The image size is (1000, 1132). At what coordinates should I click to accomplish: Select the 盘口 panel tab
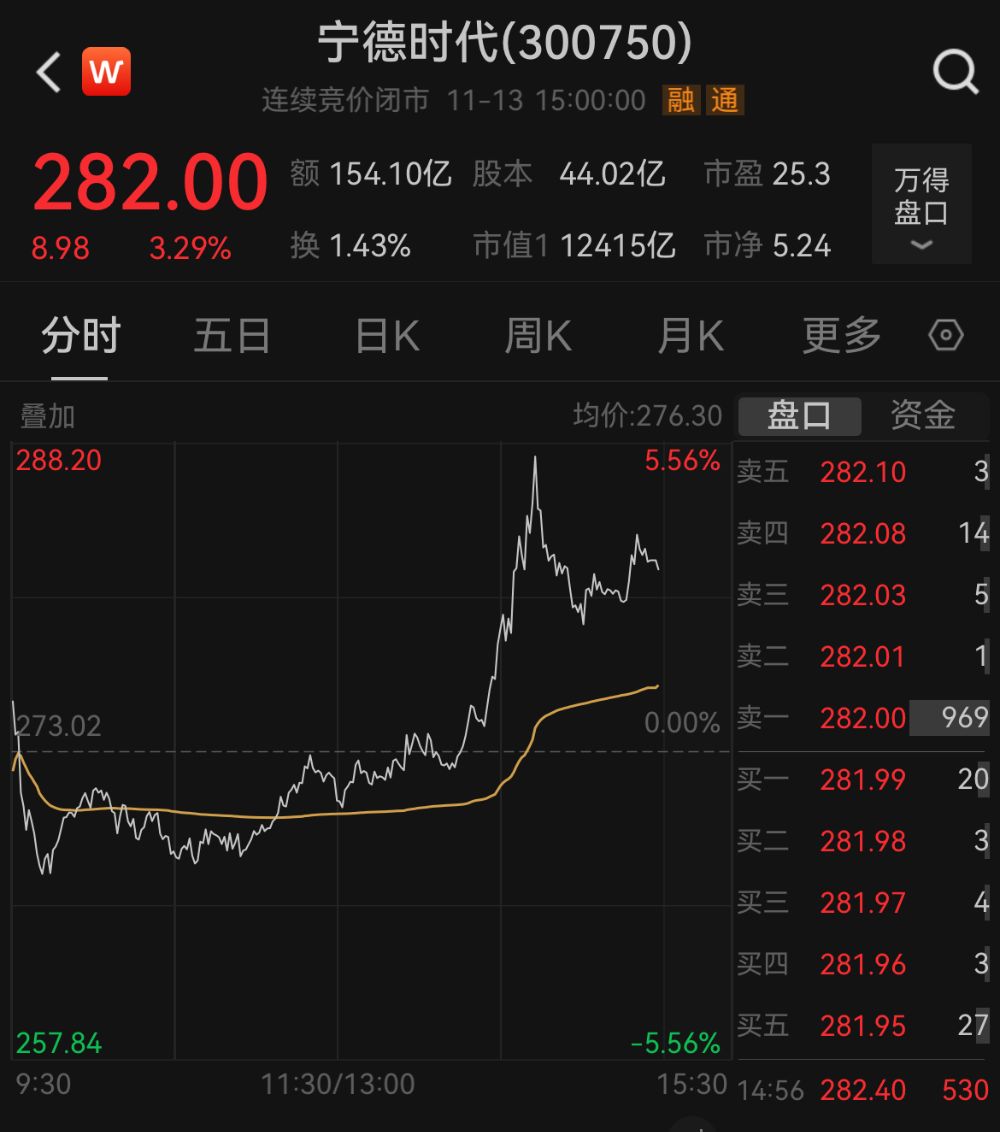point(799,415)
